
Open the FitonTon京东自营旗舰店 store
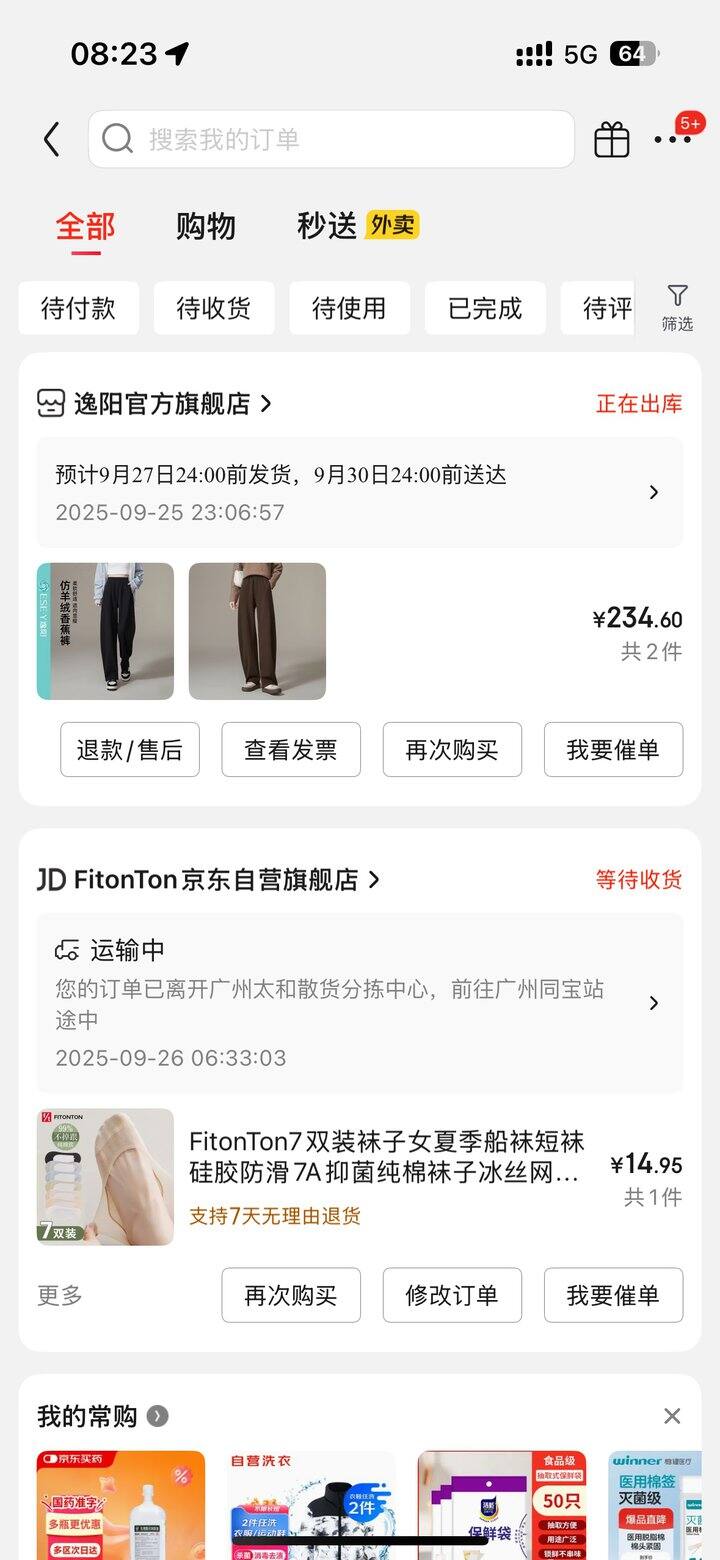coord(210,880)
